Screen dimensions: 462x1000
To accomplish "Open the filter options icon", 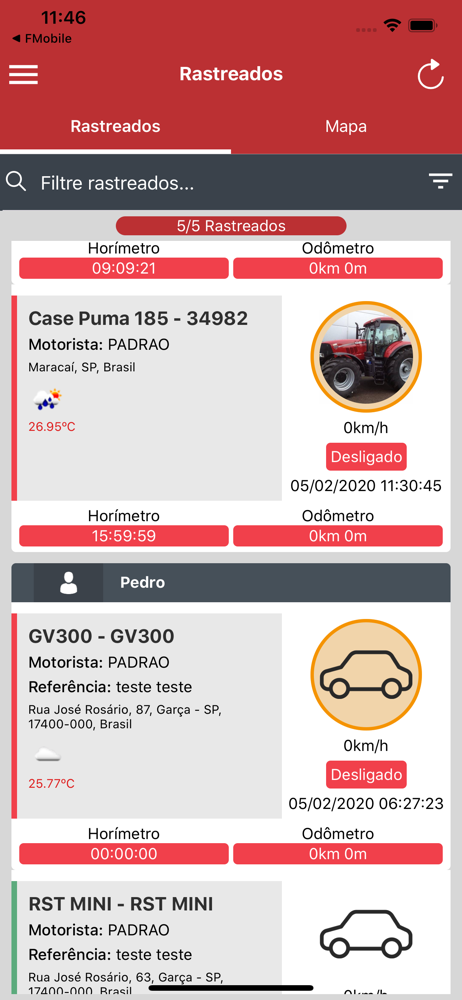I will 440,182.
